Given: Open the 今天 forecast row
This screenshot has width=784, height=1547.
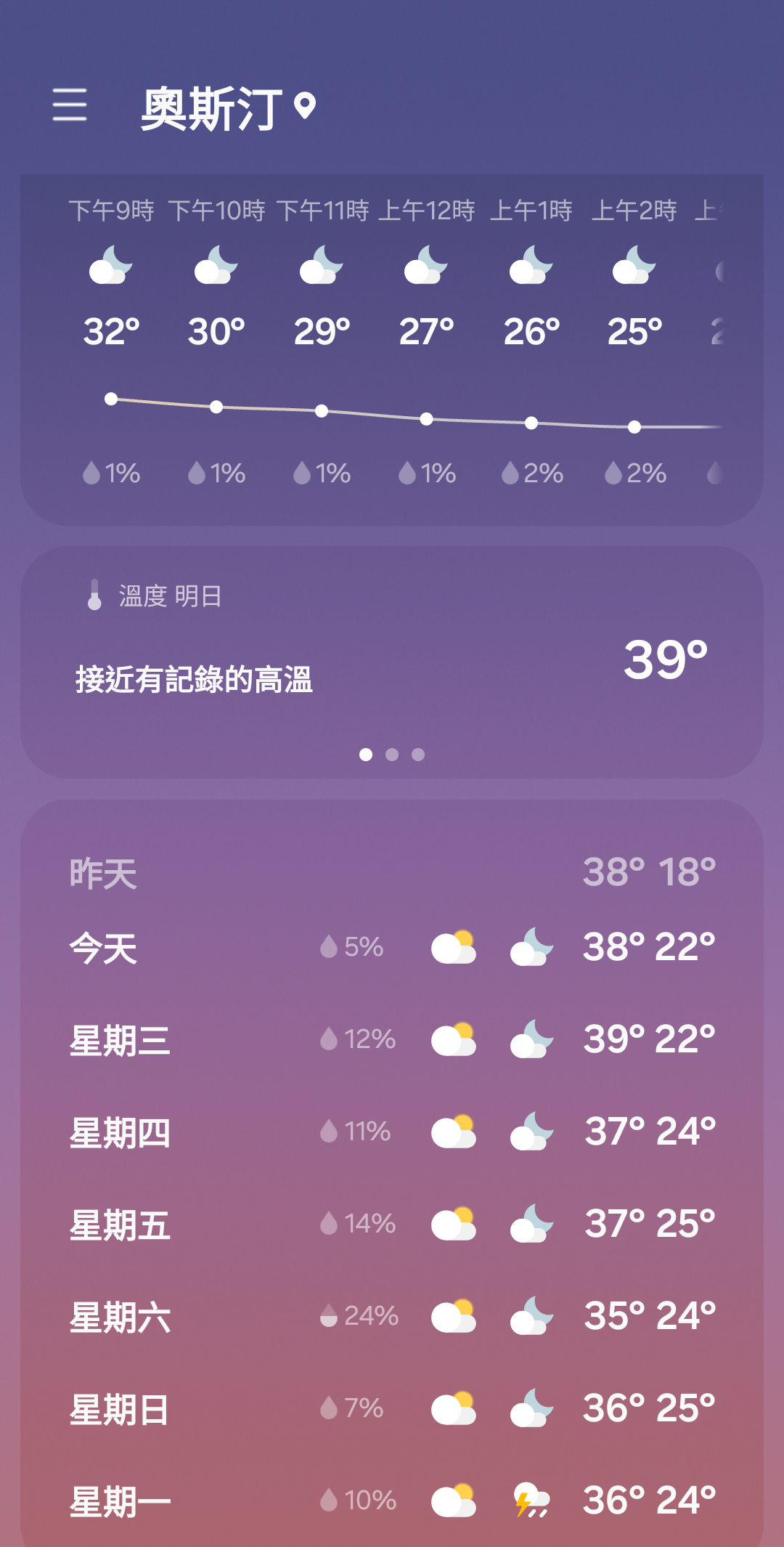Looking at the screenshot, I should [x=392, y=947].
